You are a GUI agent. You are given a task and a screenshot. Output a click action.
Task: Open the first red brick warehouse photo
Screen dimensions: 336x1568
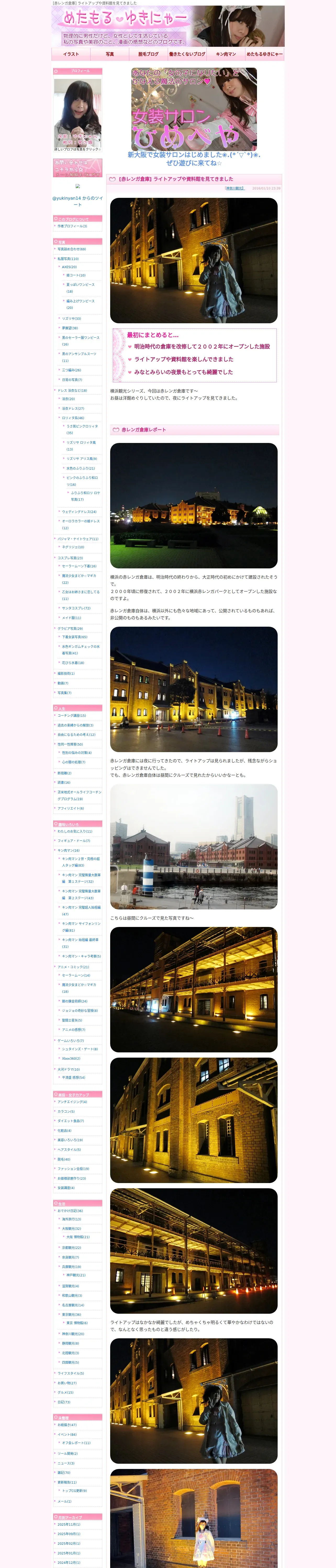[193, 261]
